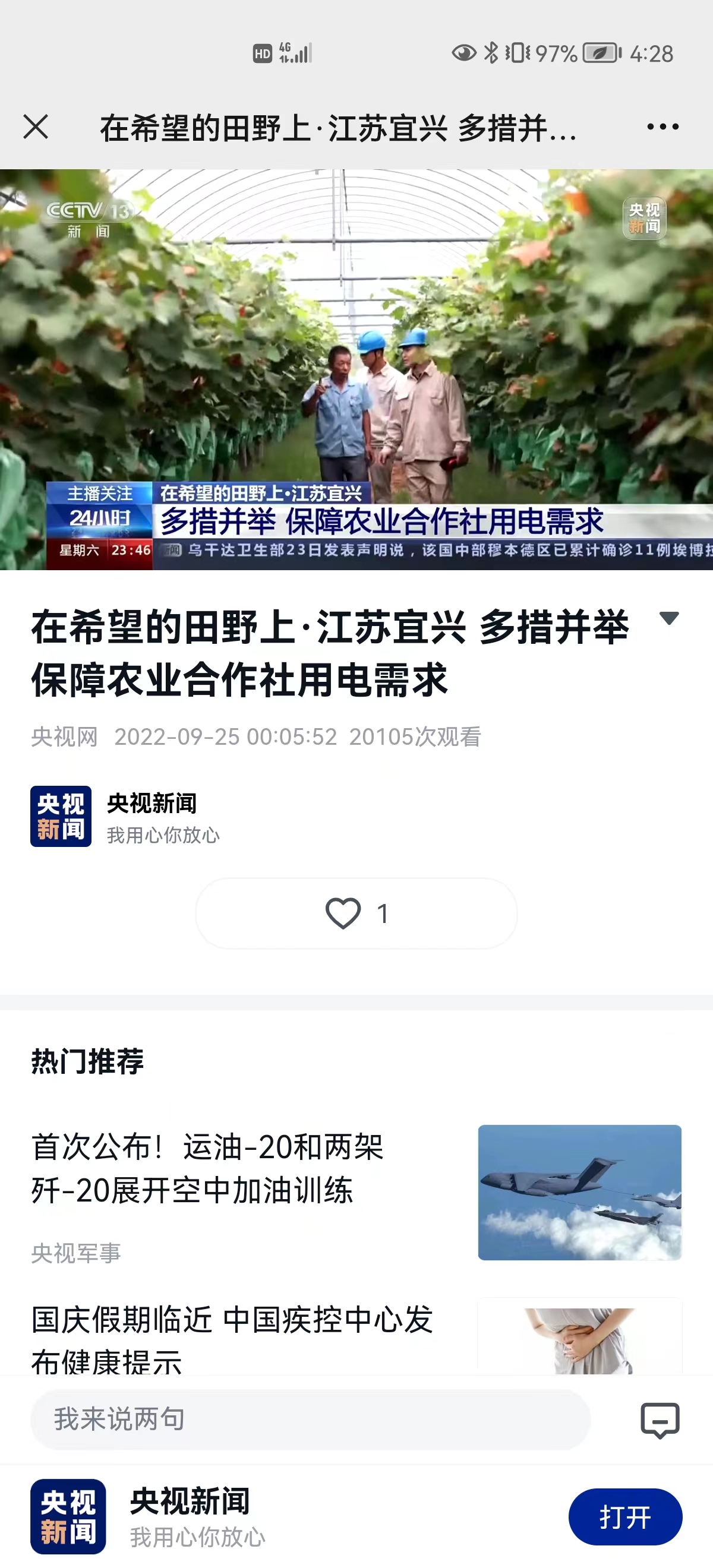
Task: Close the page with the X icon
Action: tap(36, 127)
